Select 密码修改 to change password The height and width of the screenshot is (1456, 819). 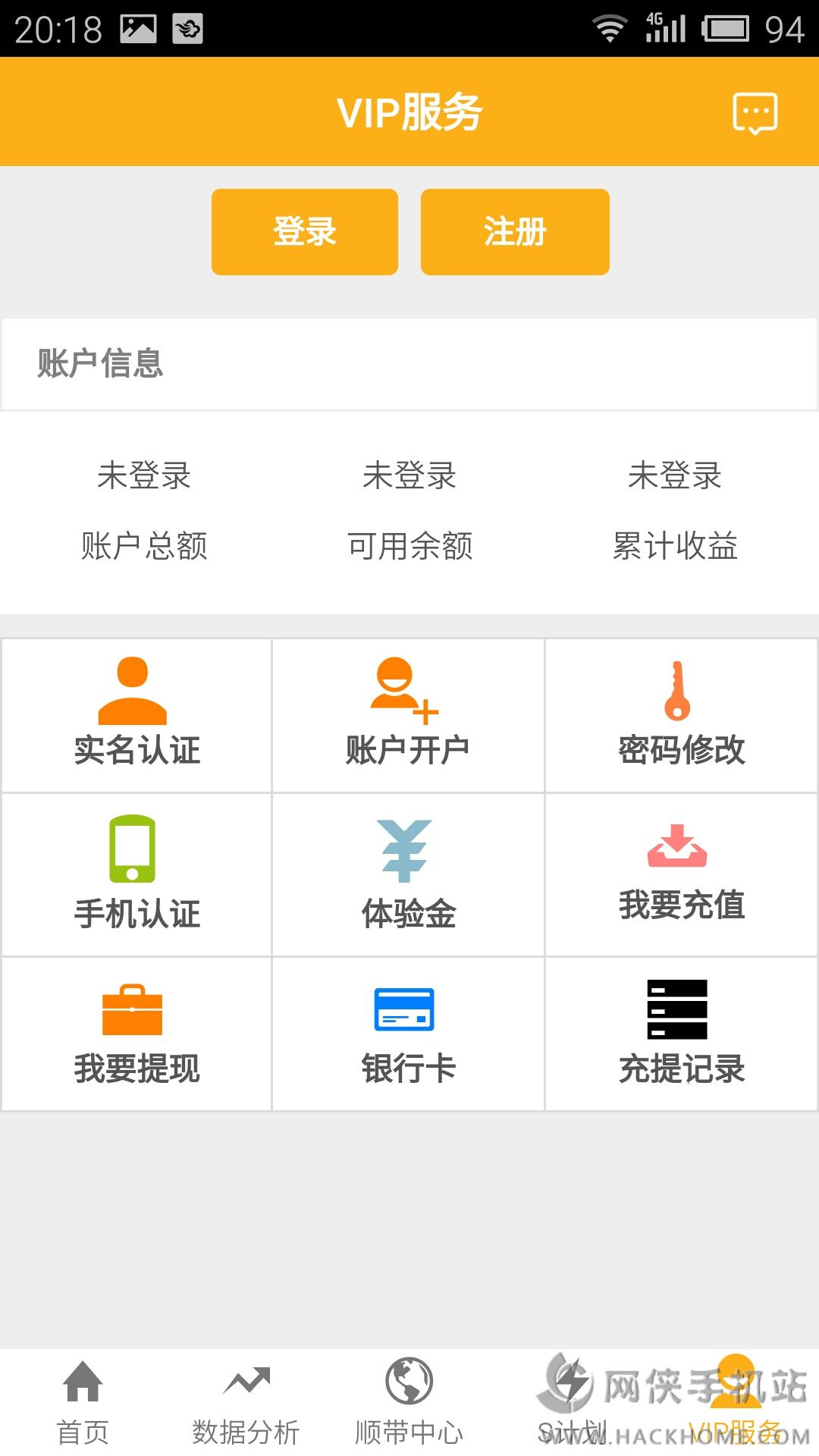[681, 716]
